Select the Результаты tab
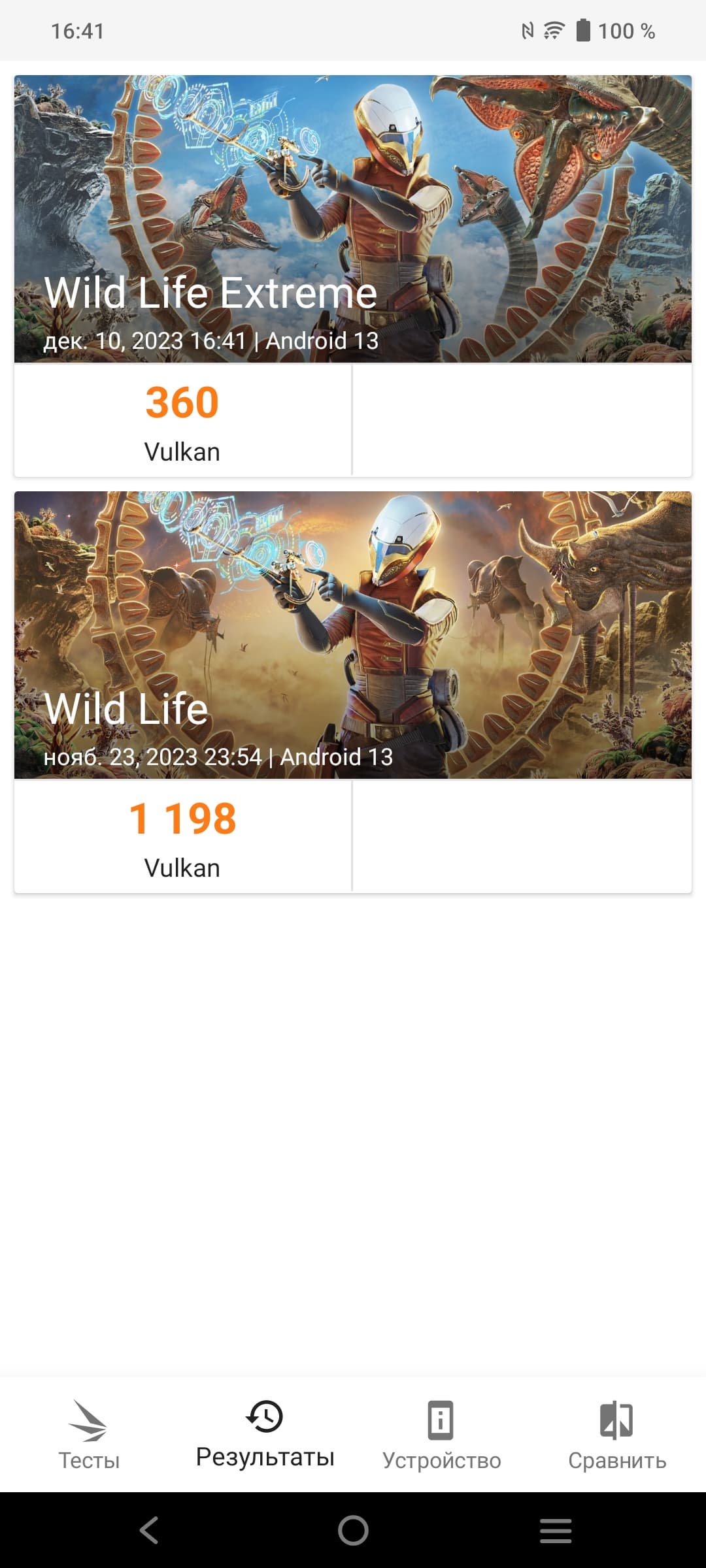 tap(265, 1433)
